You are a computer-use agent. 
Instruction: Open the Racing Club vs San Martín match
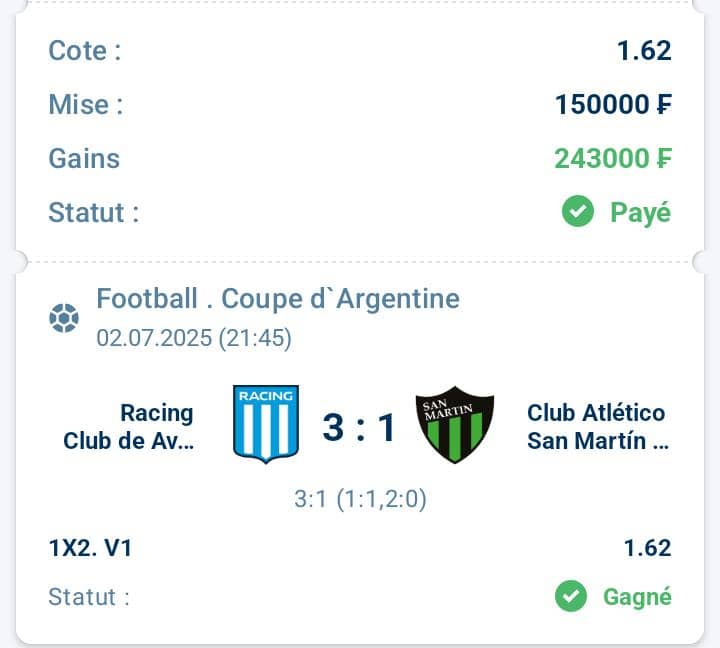[x=359, y=427]
